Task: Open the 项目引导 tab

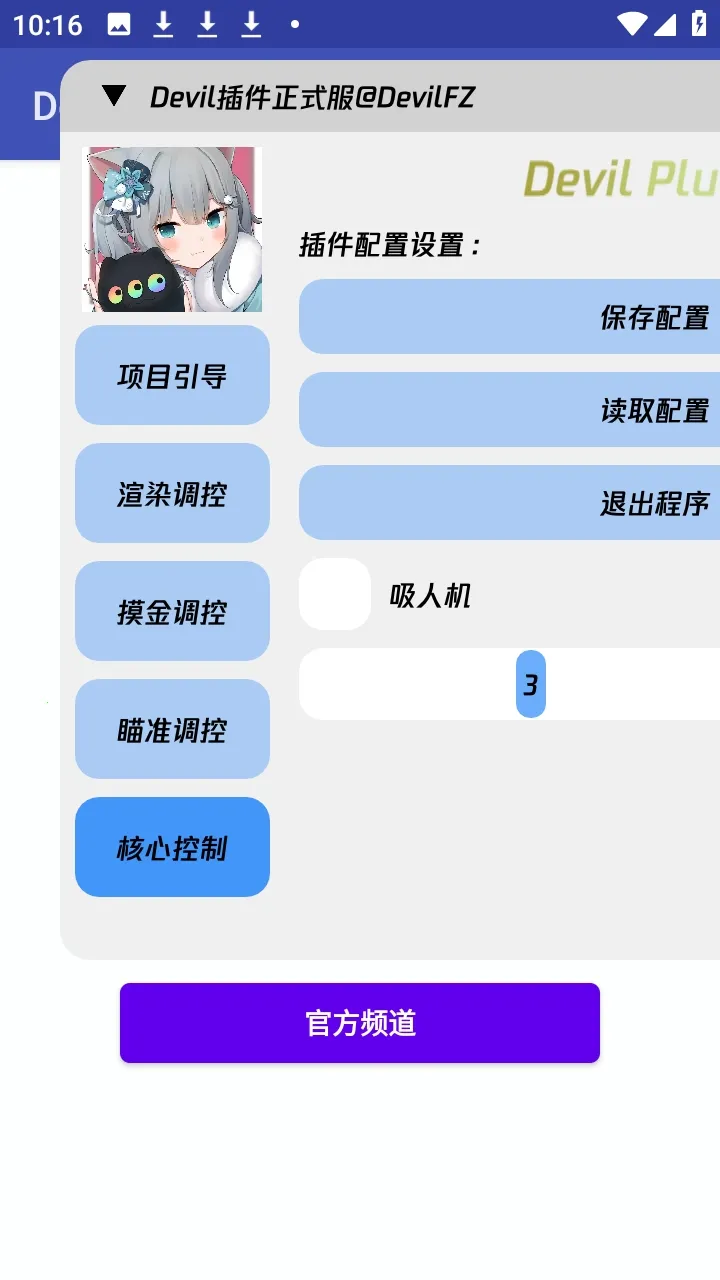Action: click(x=172, y=375)
